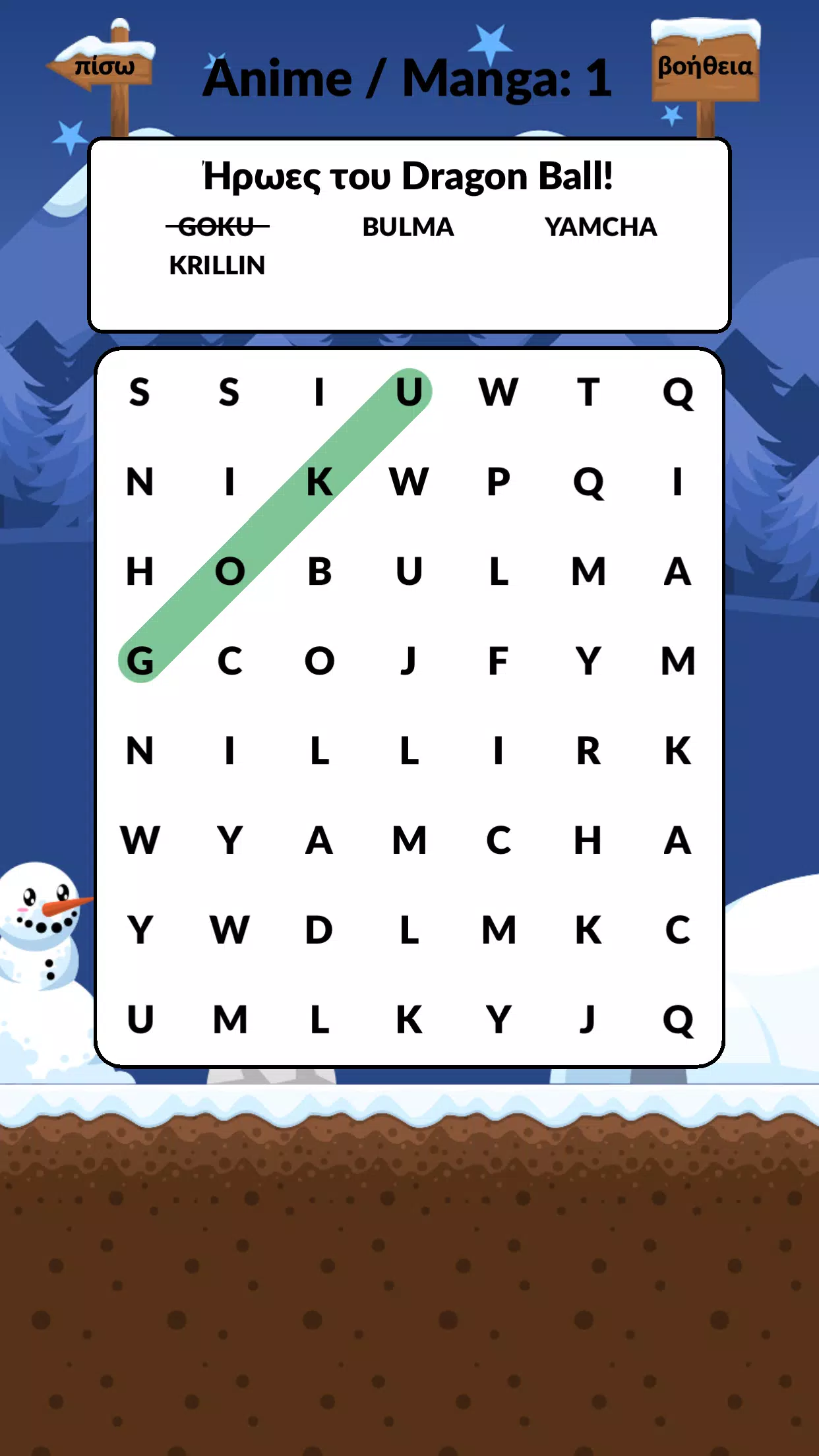Screen dimensions: 819x1456
Task: Pick the letter D in the grid
Action: (x=319, y=930)
